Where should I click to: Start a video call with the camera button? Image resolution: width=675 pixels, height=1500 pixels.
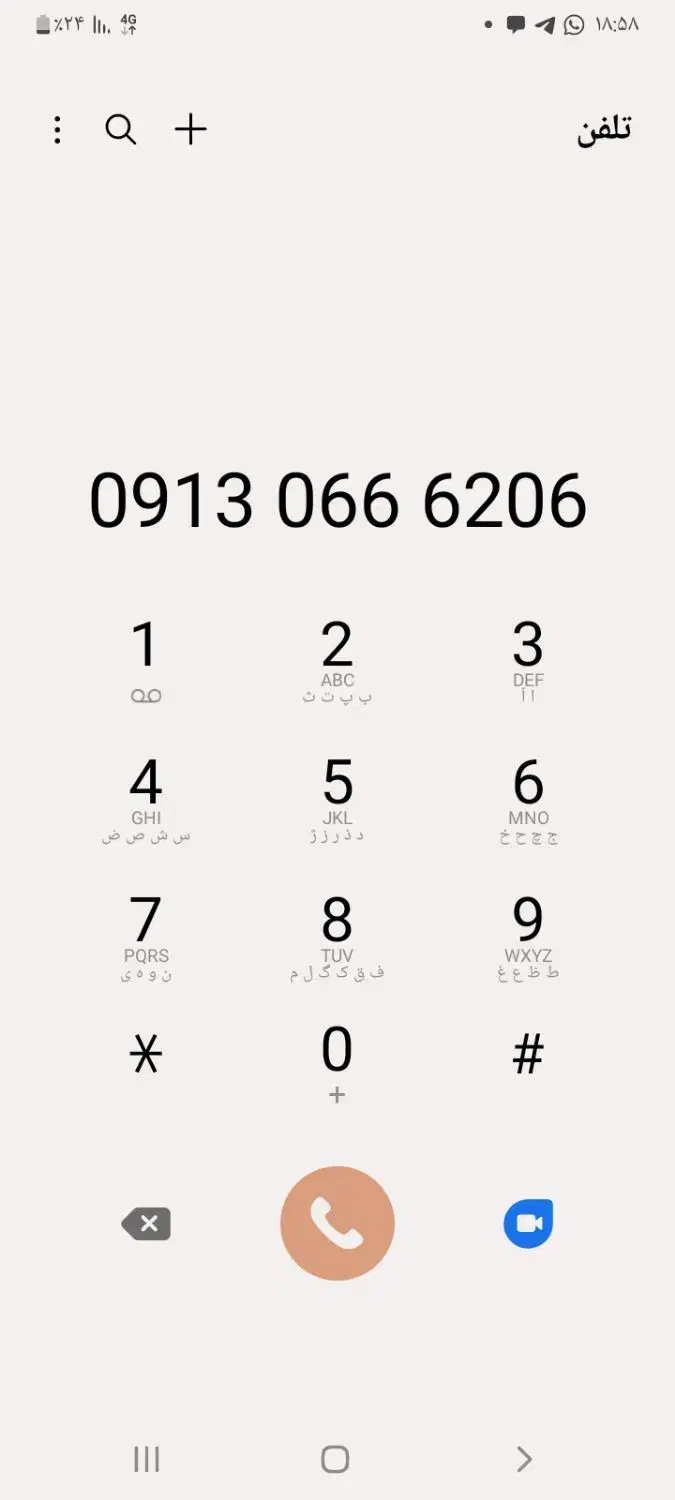coord(528,1224)
